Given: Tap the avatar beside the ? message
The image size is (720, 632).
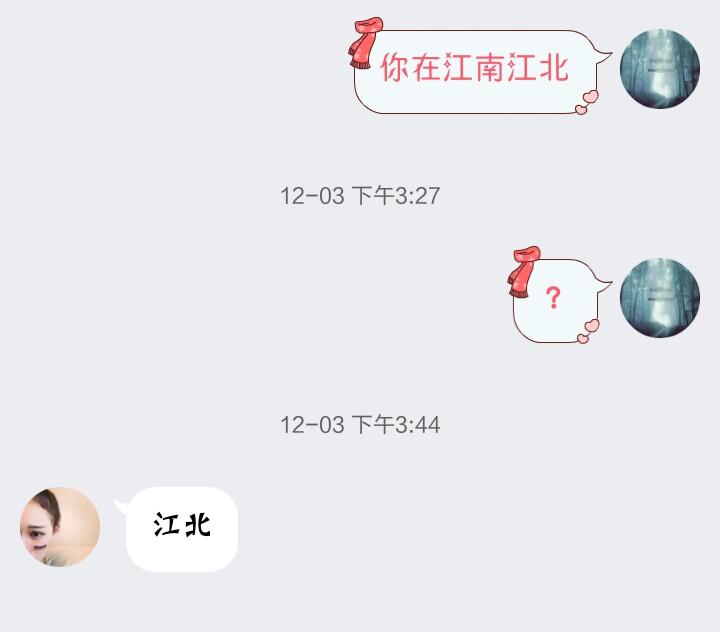Looking at the screenshot, I should [659, 298].
